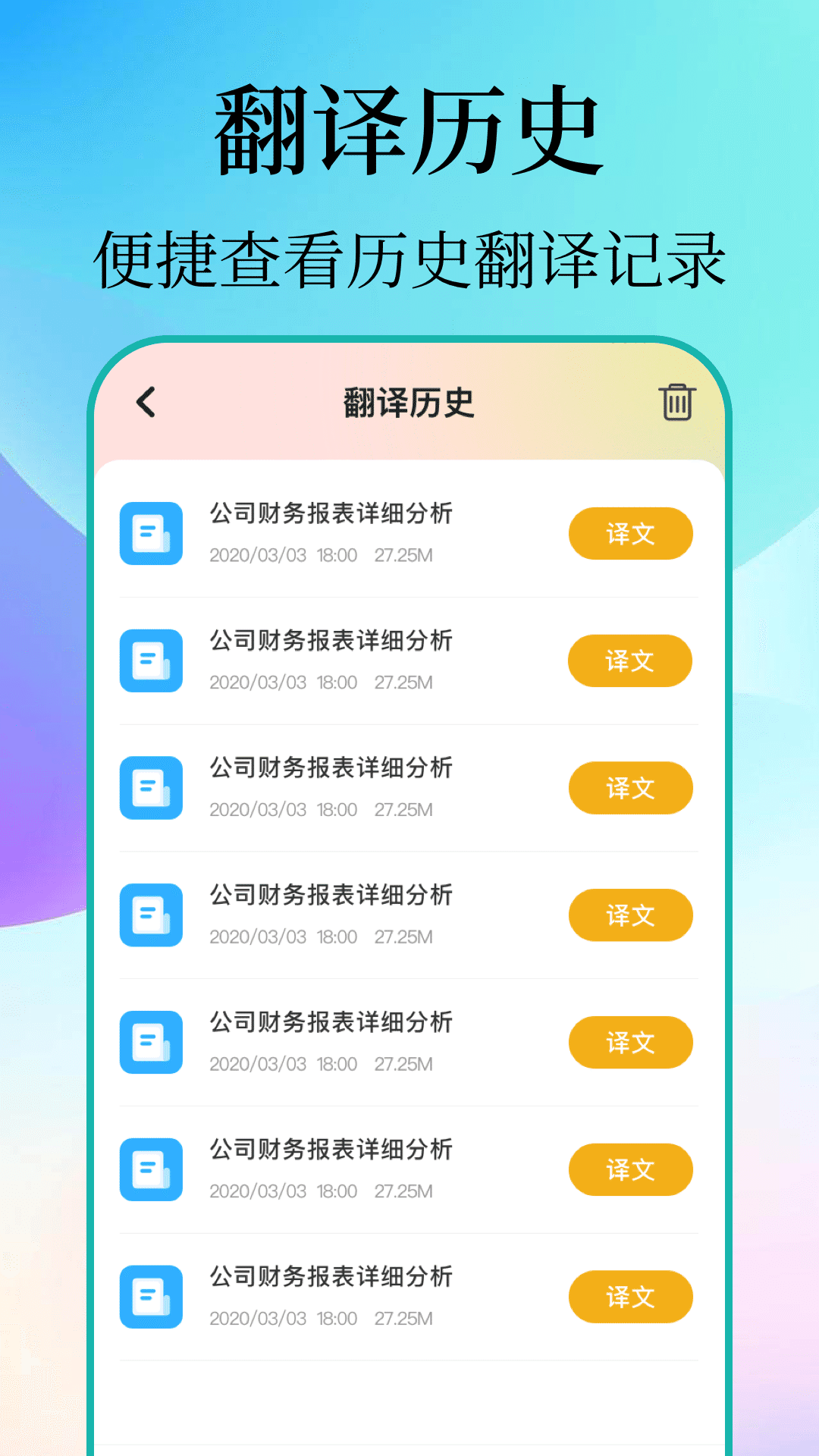Open 译文 on the bottom entry
This screenshot has width=819, height=1456.
point(630,1297)
